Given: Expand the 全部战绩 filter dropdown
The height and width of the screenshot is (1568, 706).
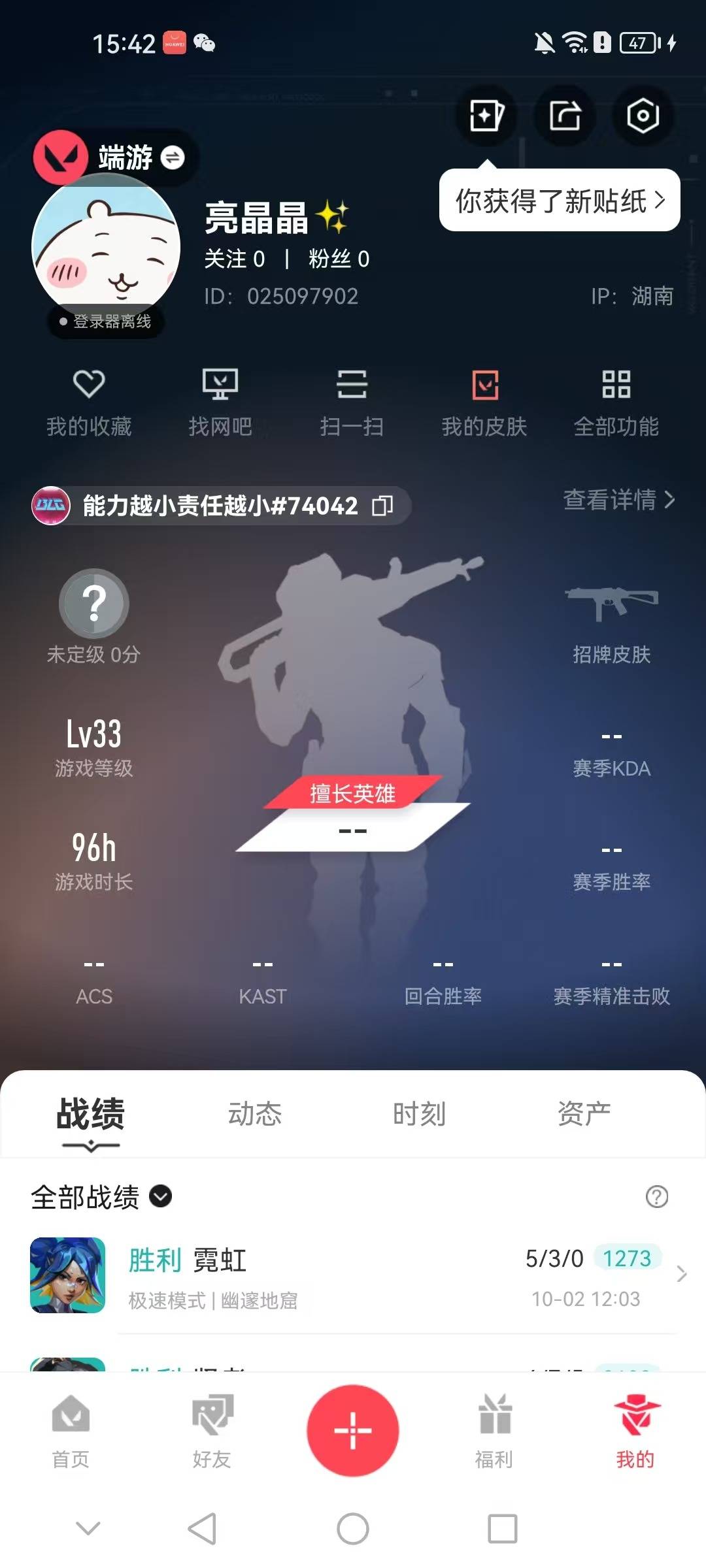Looking at the screenshot, I should click(159, 1197).
